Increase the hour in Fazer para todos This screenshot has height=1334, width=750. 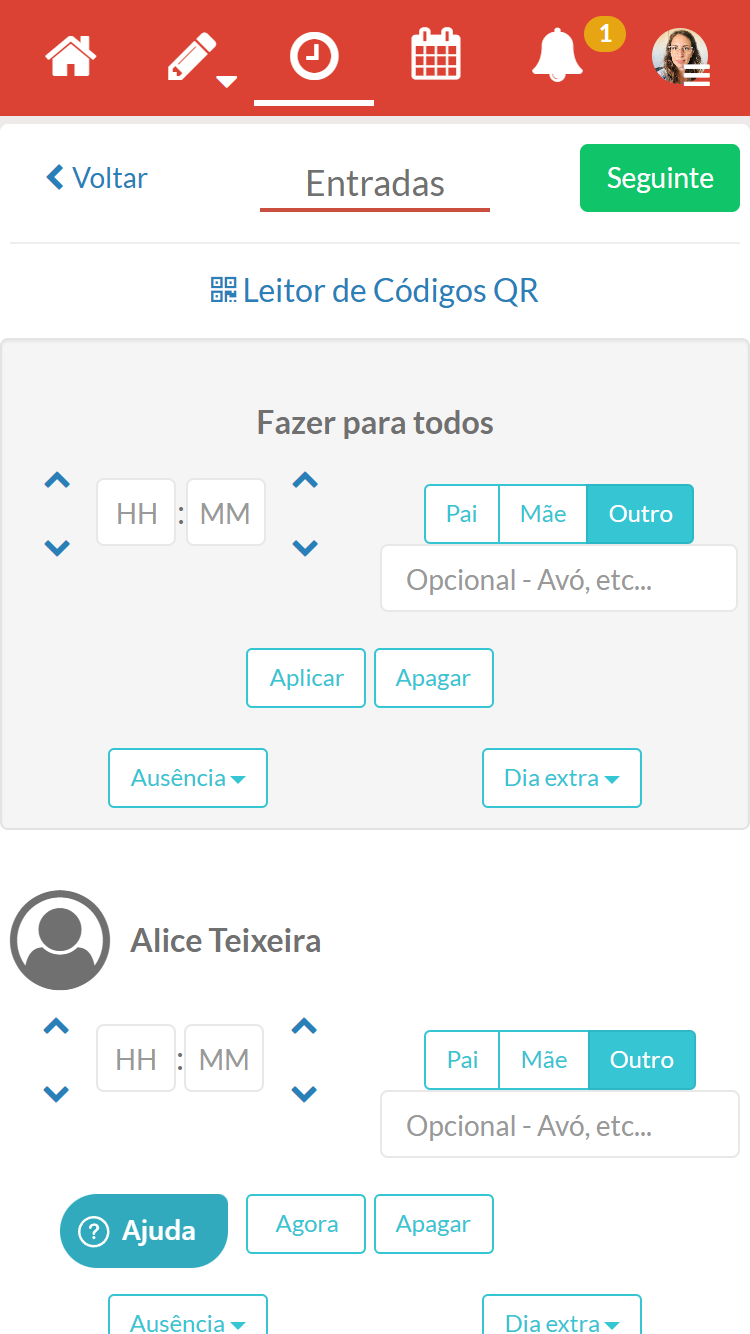pyautogui.click(x=58, y=481)
